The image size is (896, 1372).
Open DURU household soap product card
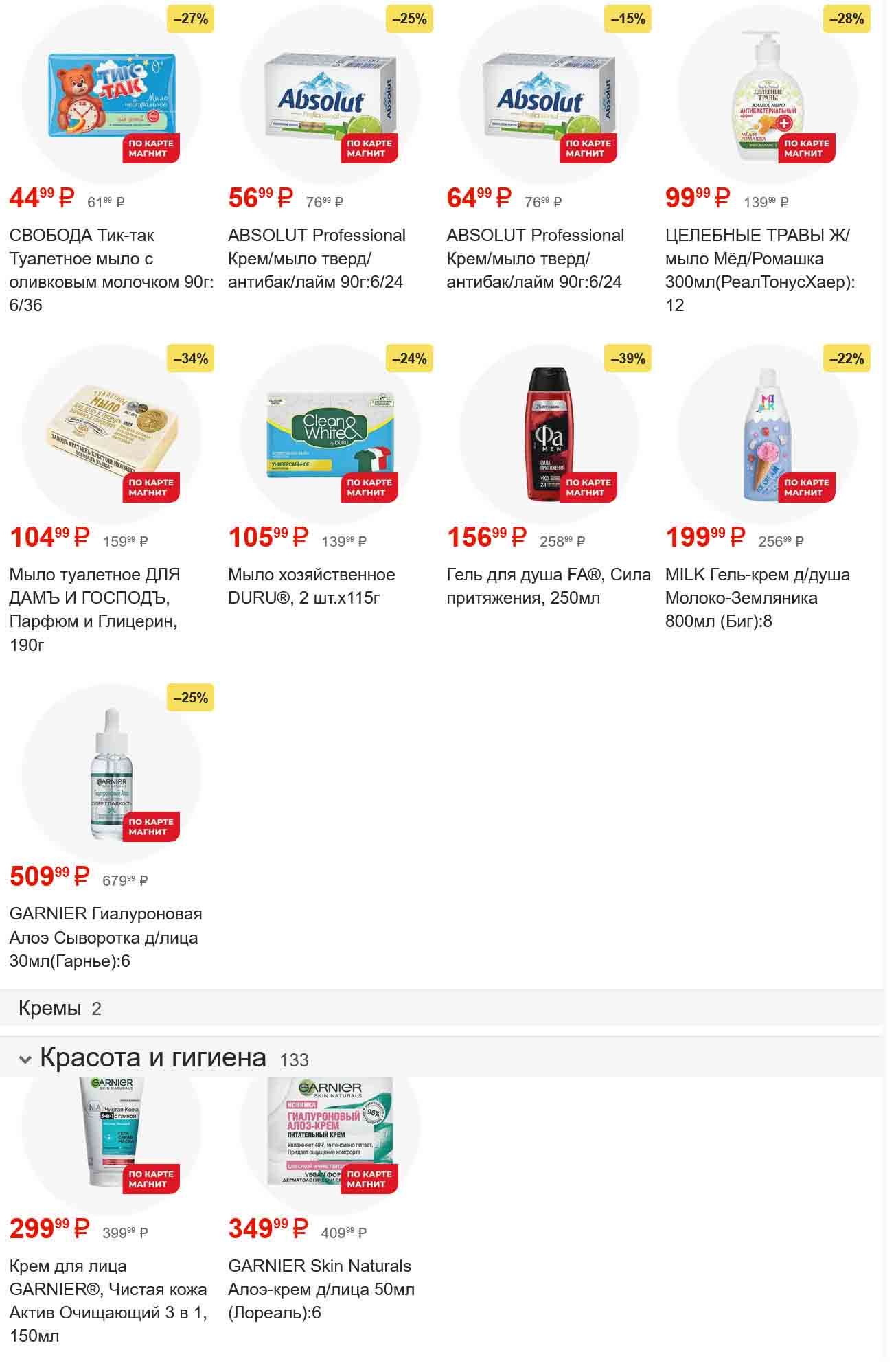coord(330,435)
